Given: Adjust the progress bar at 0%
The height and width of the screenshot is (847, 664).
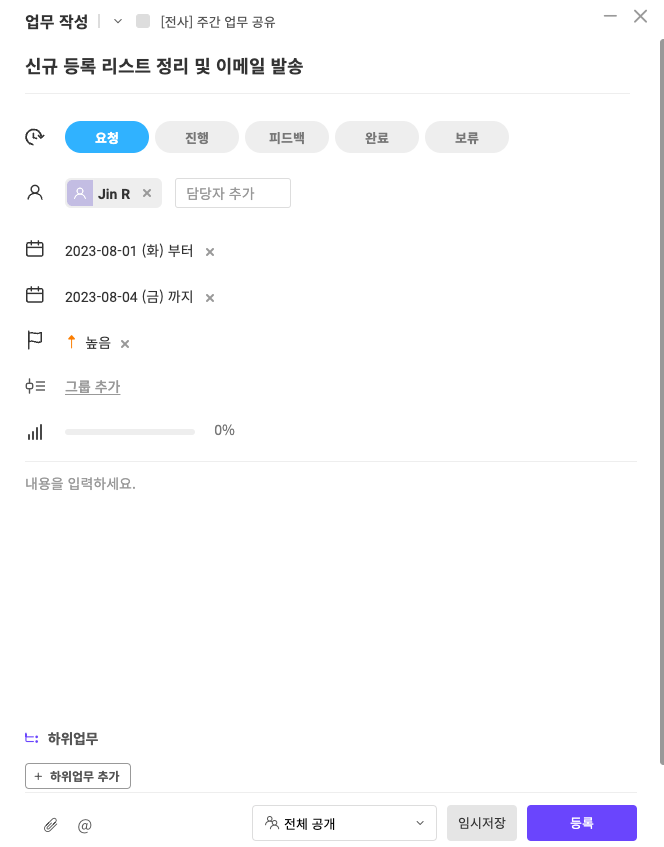Looking at the screenshot, I should click(x=130, y=431).
